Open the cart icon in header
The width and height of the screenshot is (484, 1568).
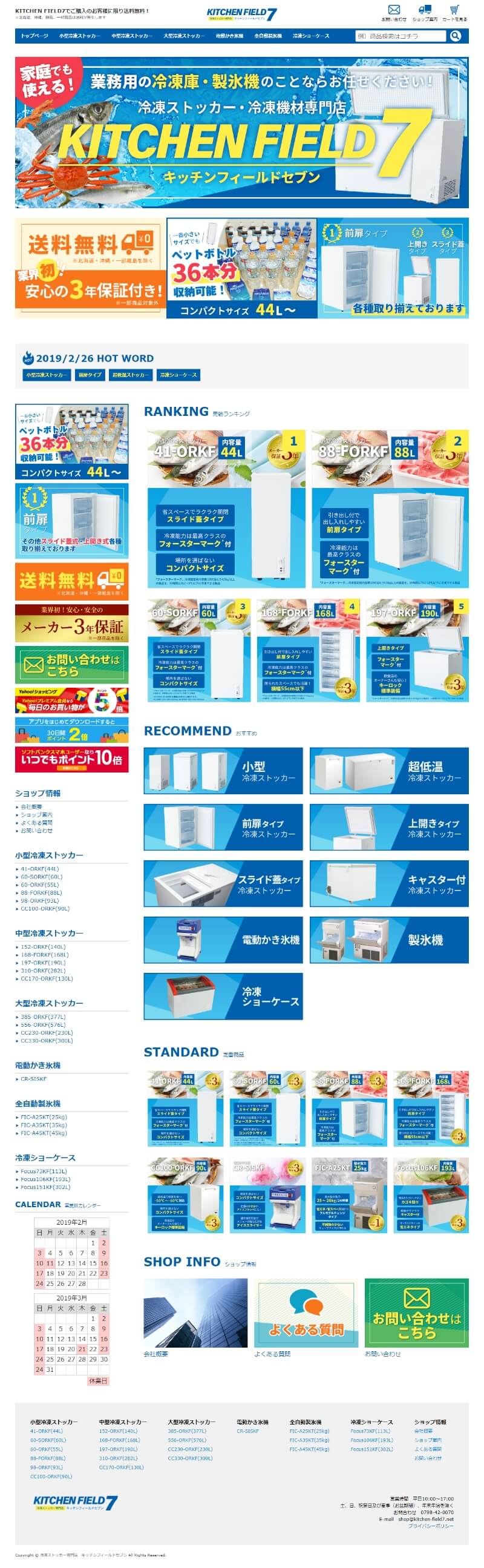(454, 11)
